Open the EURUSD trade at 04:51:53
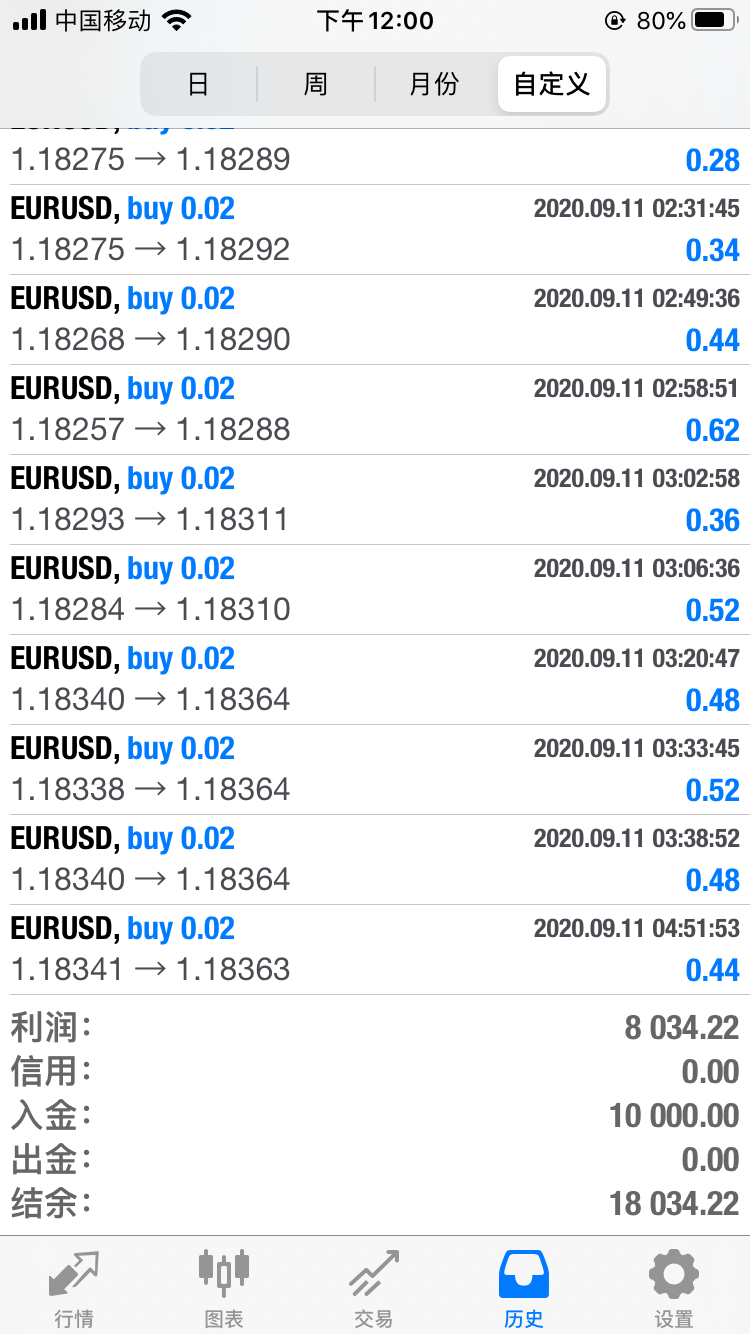The height and width of the screenshot is (1334, 750). (x=375, y=949)
